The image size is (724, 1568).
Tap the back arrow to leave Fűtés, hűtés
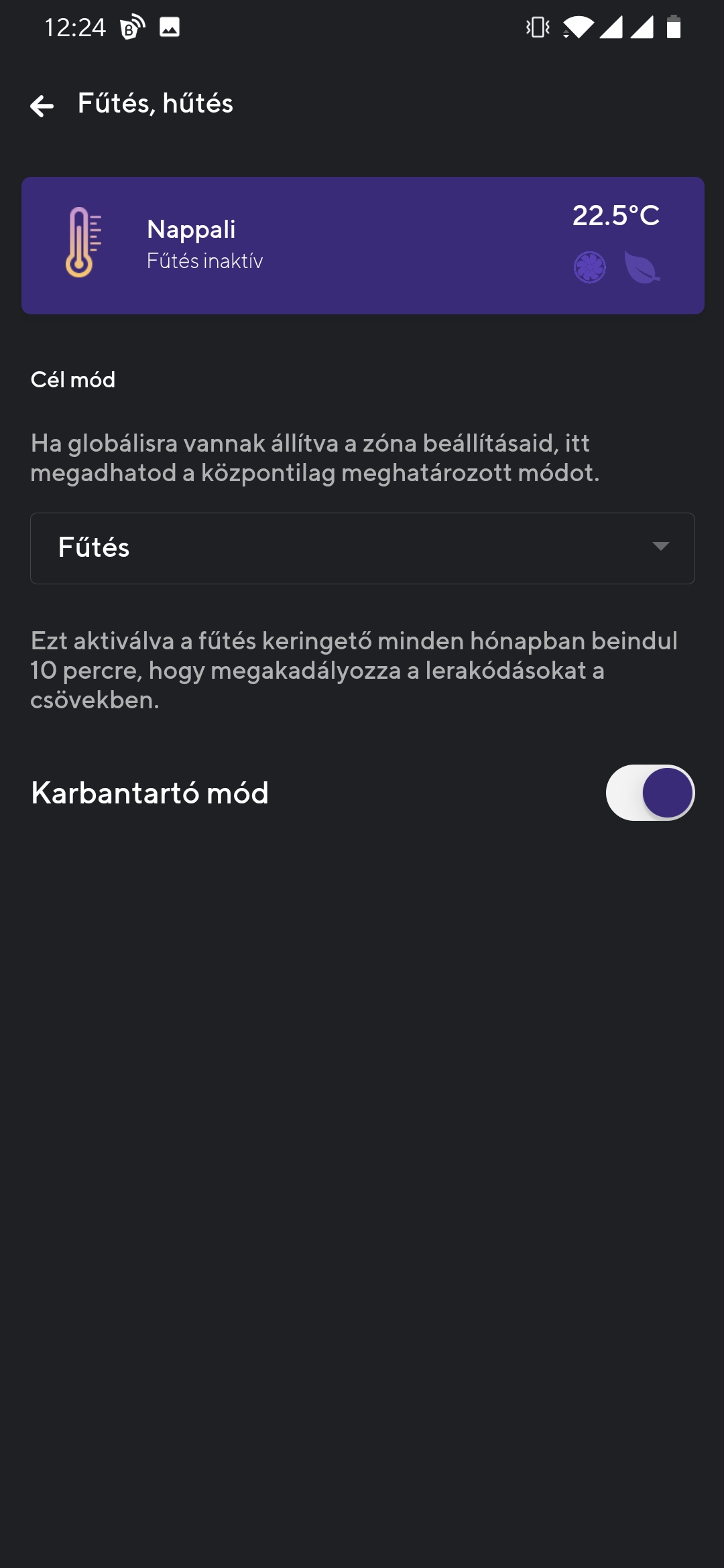(x=42, y=105)
